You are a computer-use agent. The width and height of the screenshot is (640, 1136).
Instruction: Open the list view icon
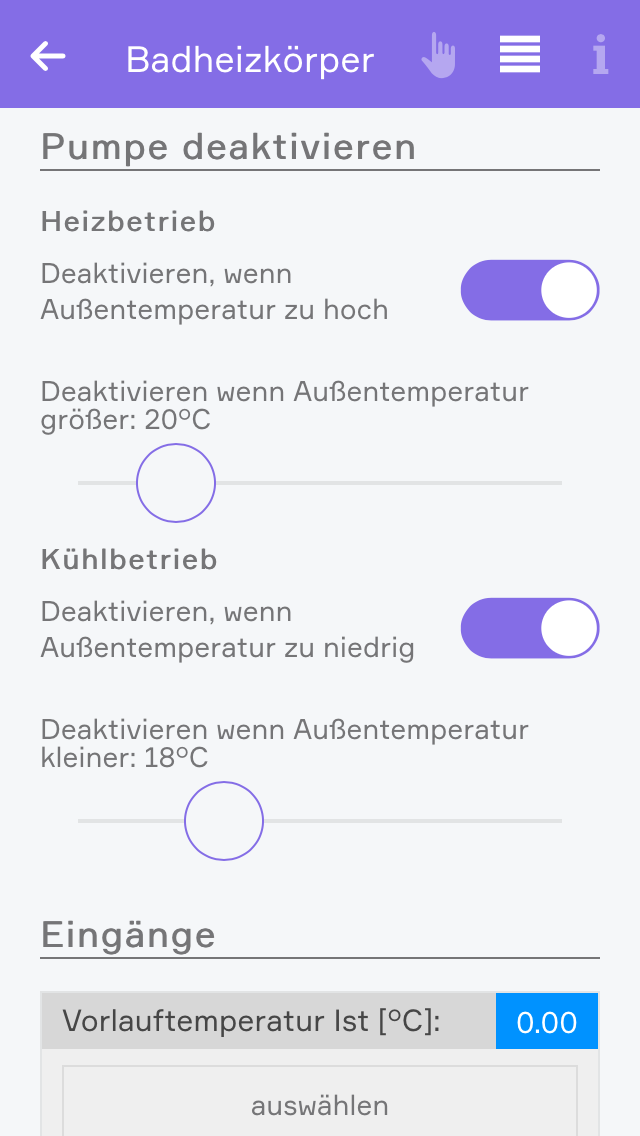(520, 55)
